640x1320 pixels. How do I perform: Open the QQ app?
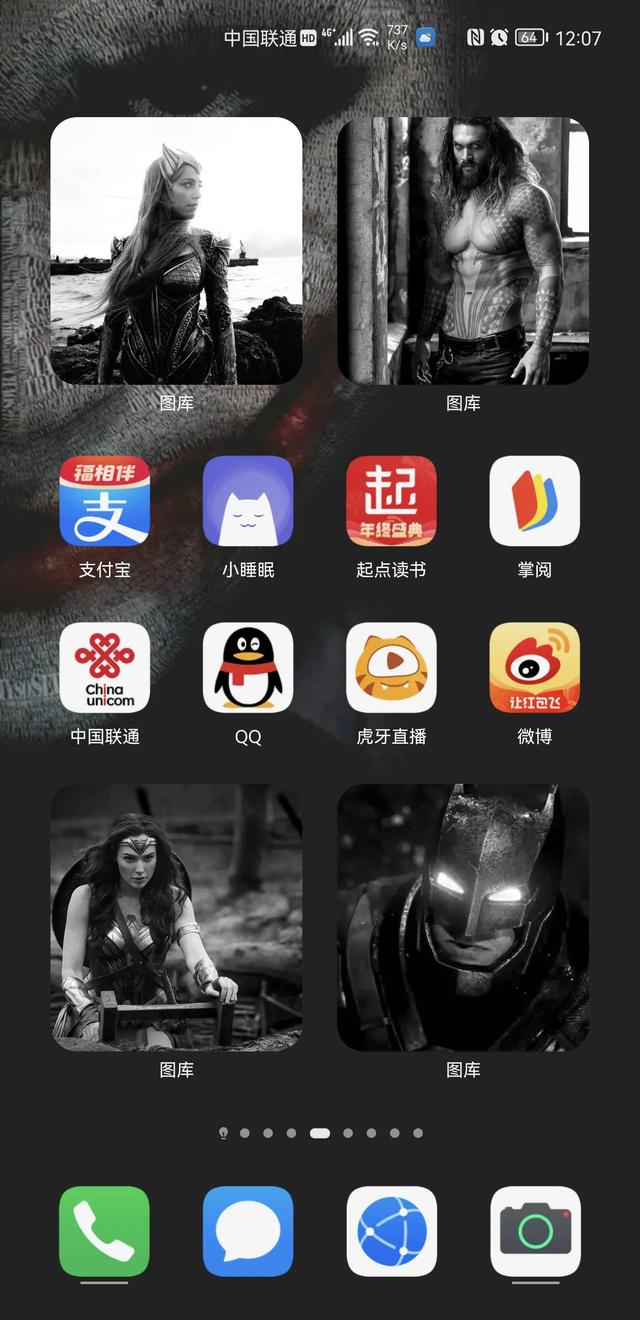point(248,668)
